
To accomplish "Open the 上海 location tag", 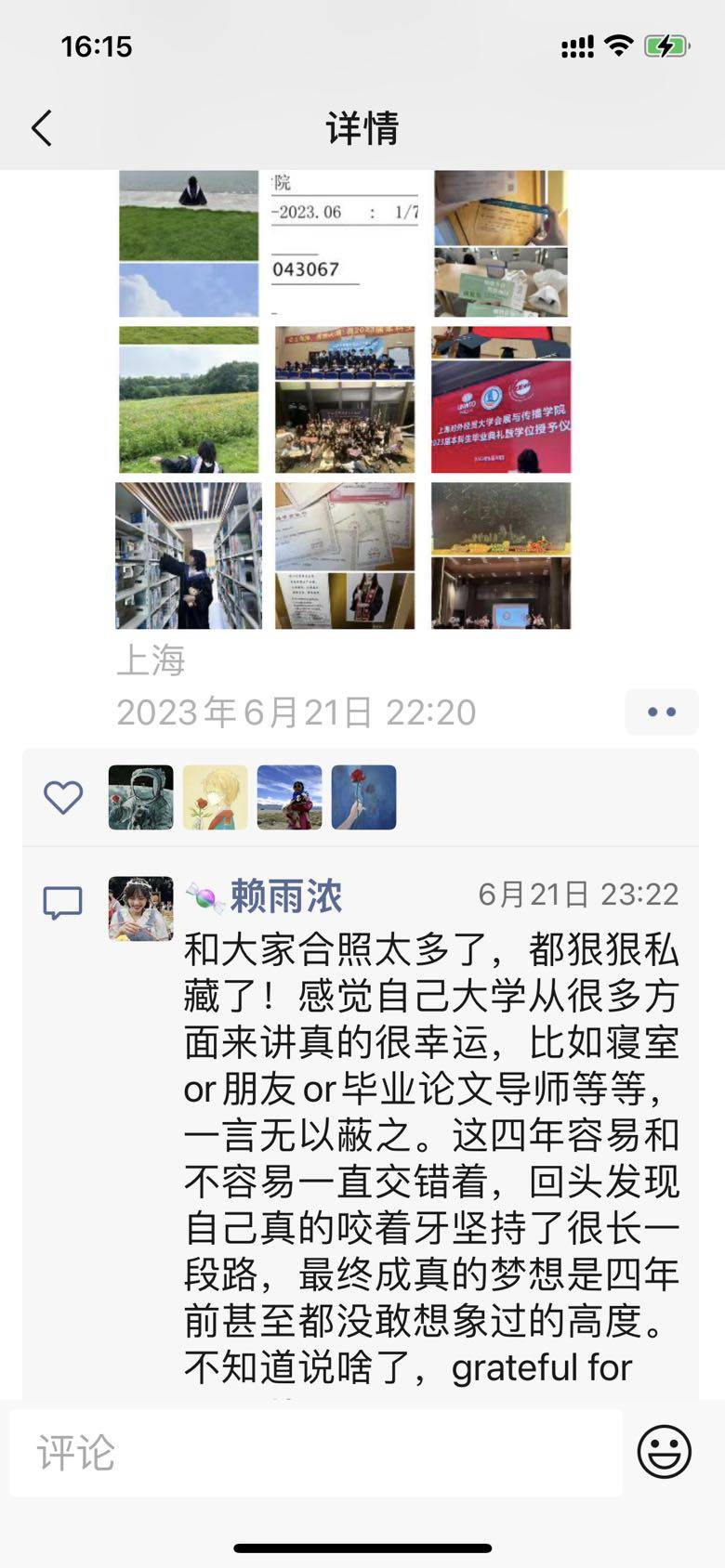I will pyautogui.click(x=151, y=660).
